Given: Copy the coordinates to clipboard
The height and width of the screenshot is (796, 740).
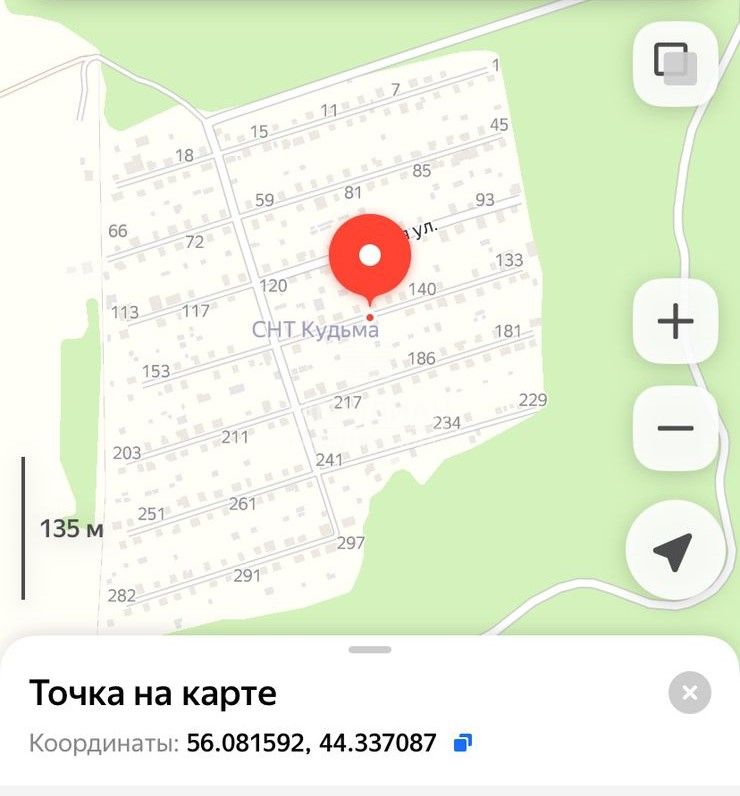Looking at the screenshot, I should 462,743.
